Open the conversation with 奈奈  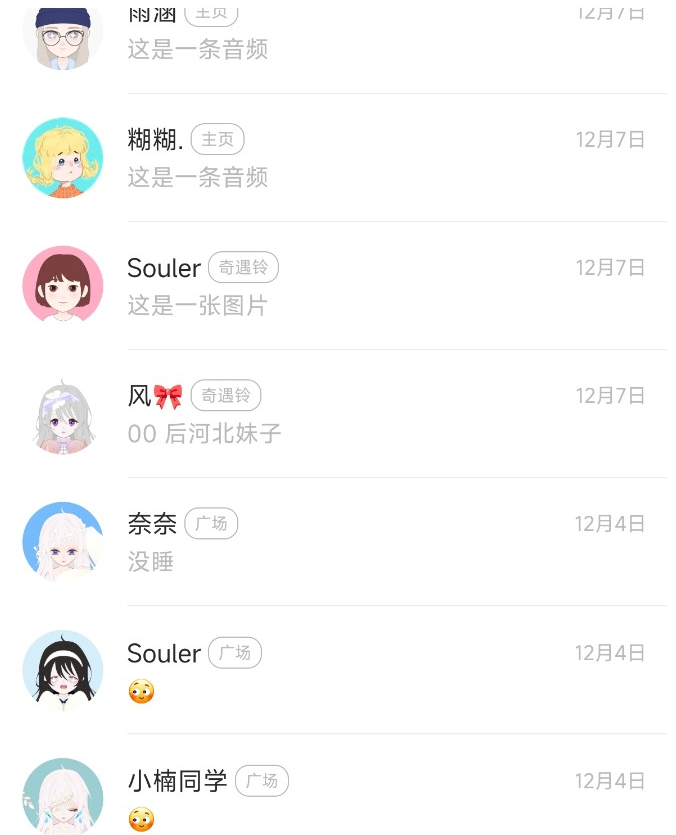click(x=340, y=542)
